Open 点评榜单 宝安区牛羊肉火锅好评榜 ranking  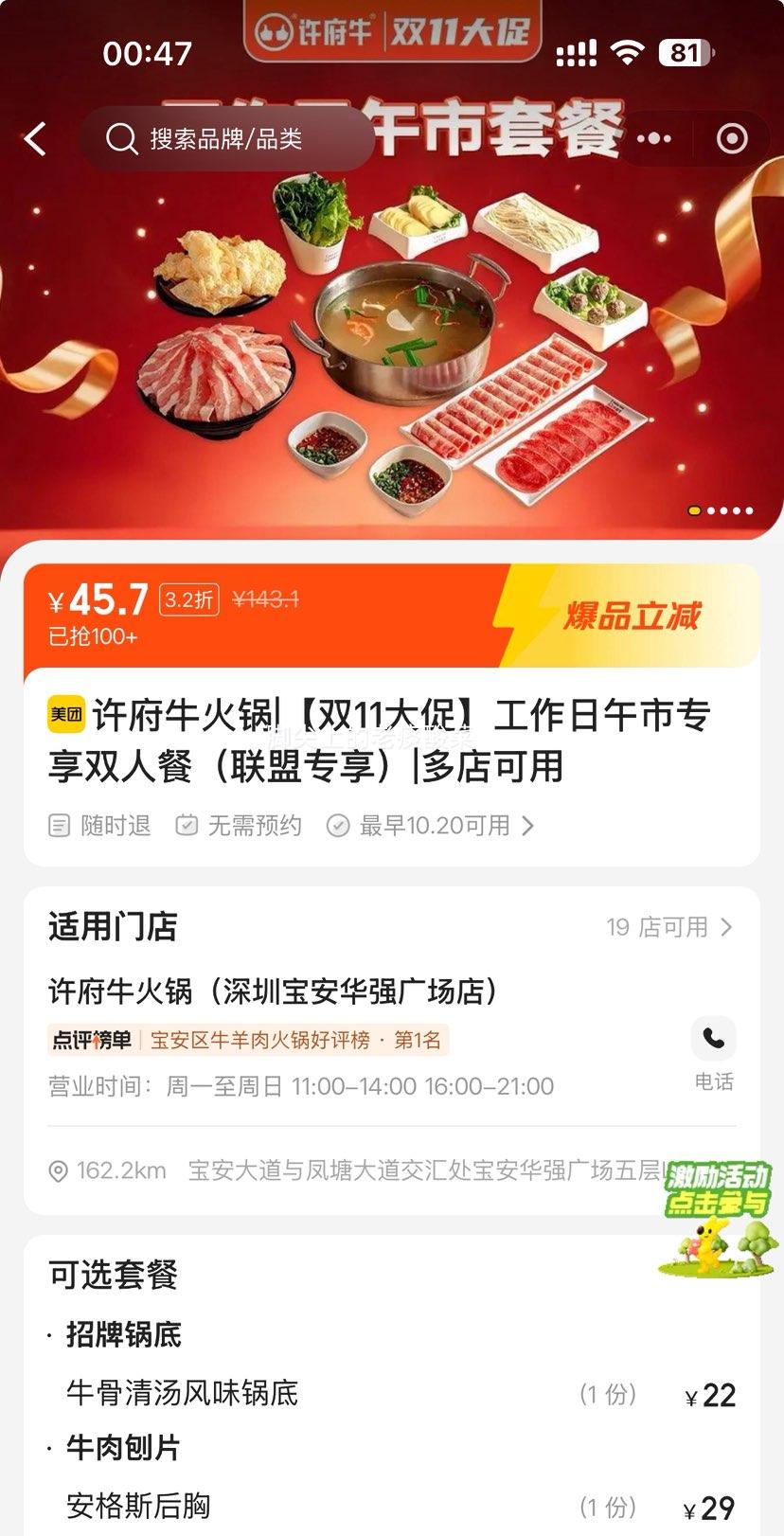pos(248,1040)
